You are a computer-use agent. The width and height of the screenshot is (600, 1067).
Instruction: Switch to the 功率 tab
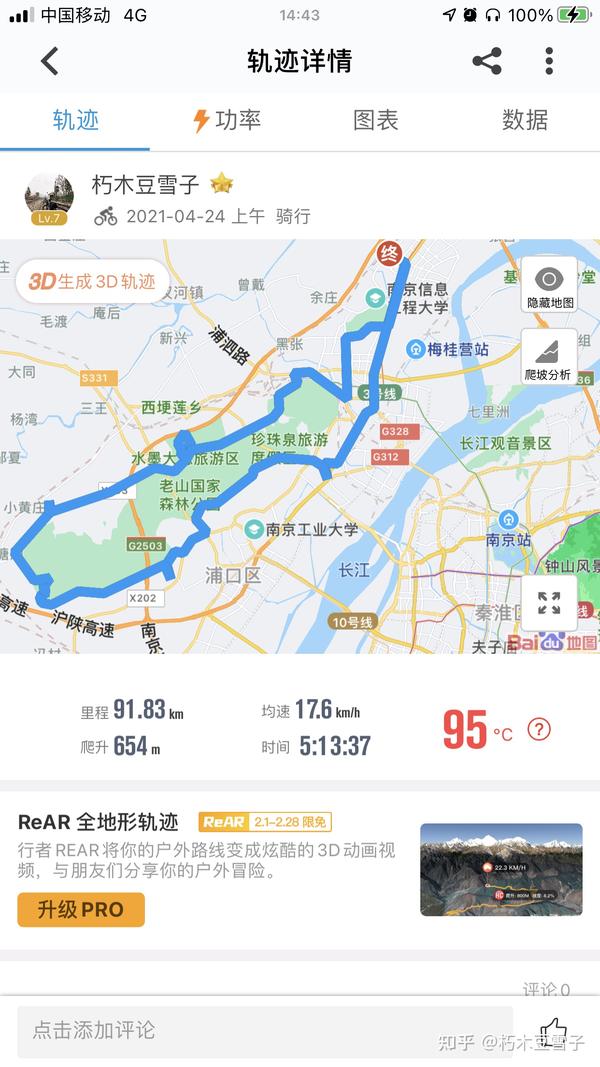click(x=227, y=120)
